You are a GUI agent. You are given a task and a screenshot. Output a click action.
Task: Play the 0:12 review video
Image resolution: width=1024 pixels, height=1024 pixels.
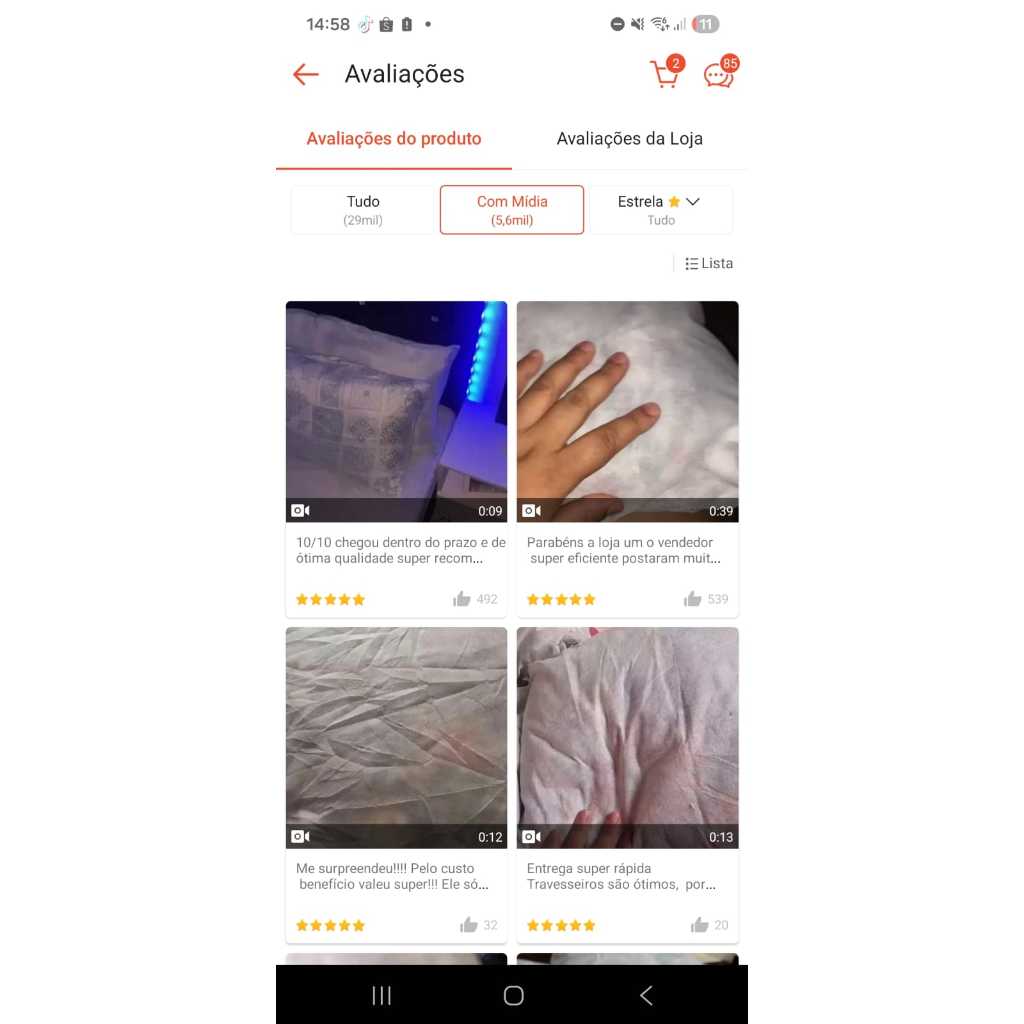[x=396, y=737]
